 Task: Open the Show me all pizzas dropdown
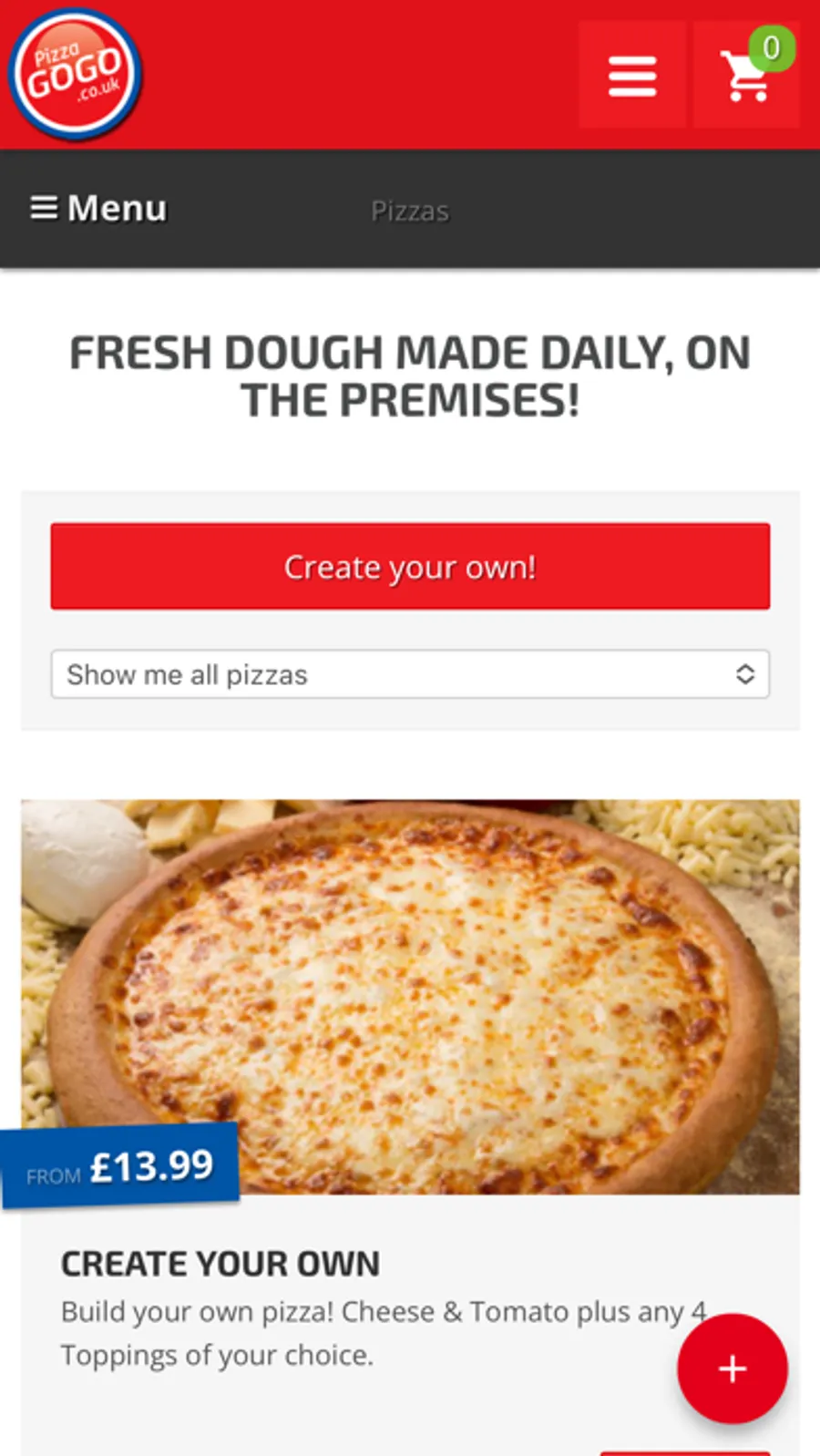(410, 674)
